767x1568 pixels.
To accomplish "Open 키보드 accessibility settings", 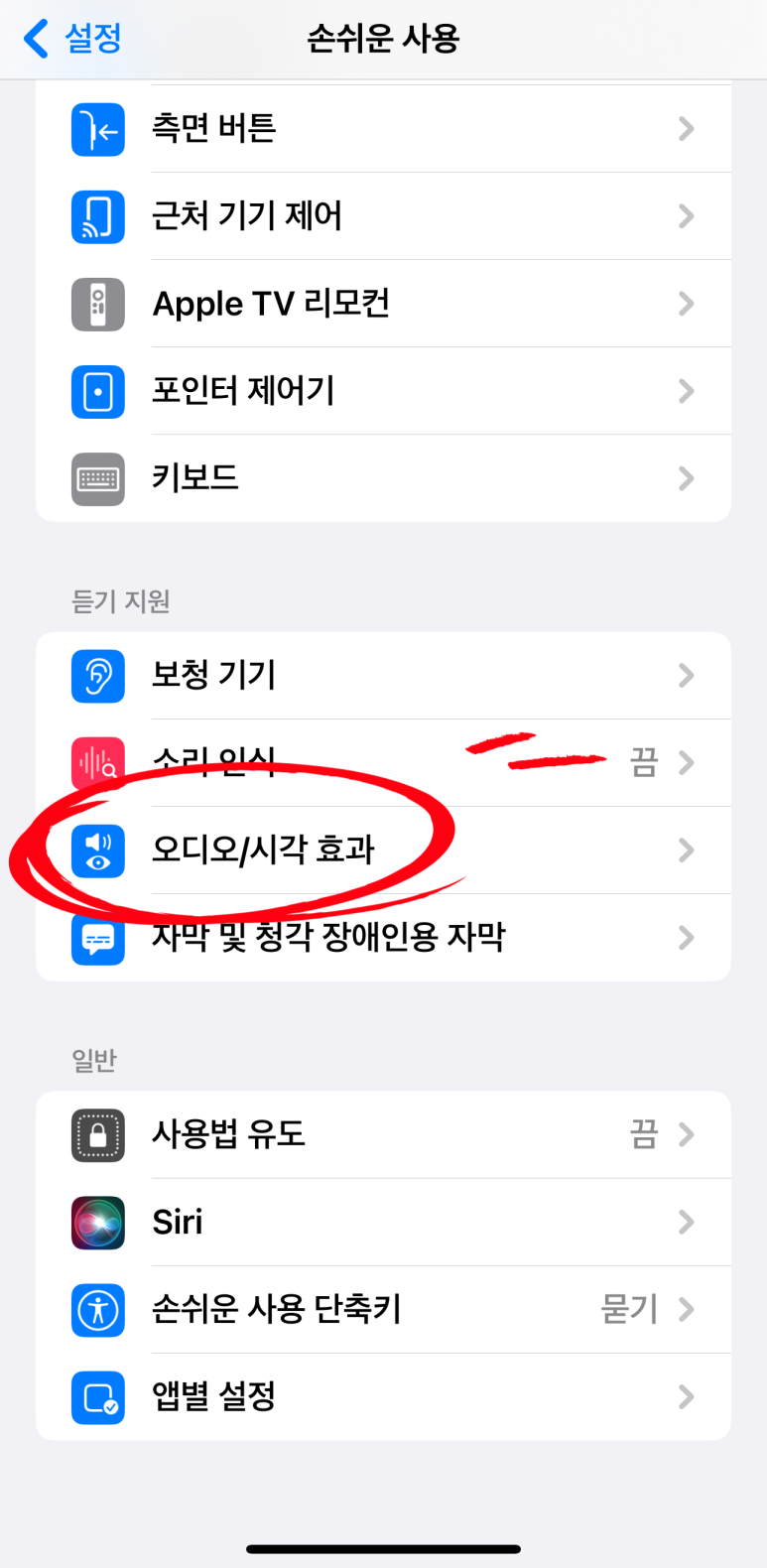I will (x=383, y=478).
